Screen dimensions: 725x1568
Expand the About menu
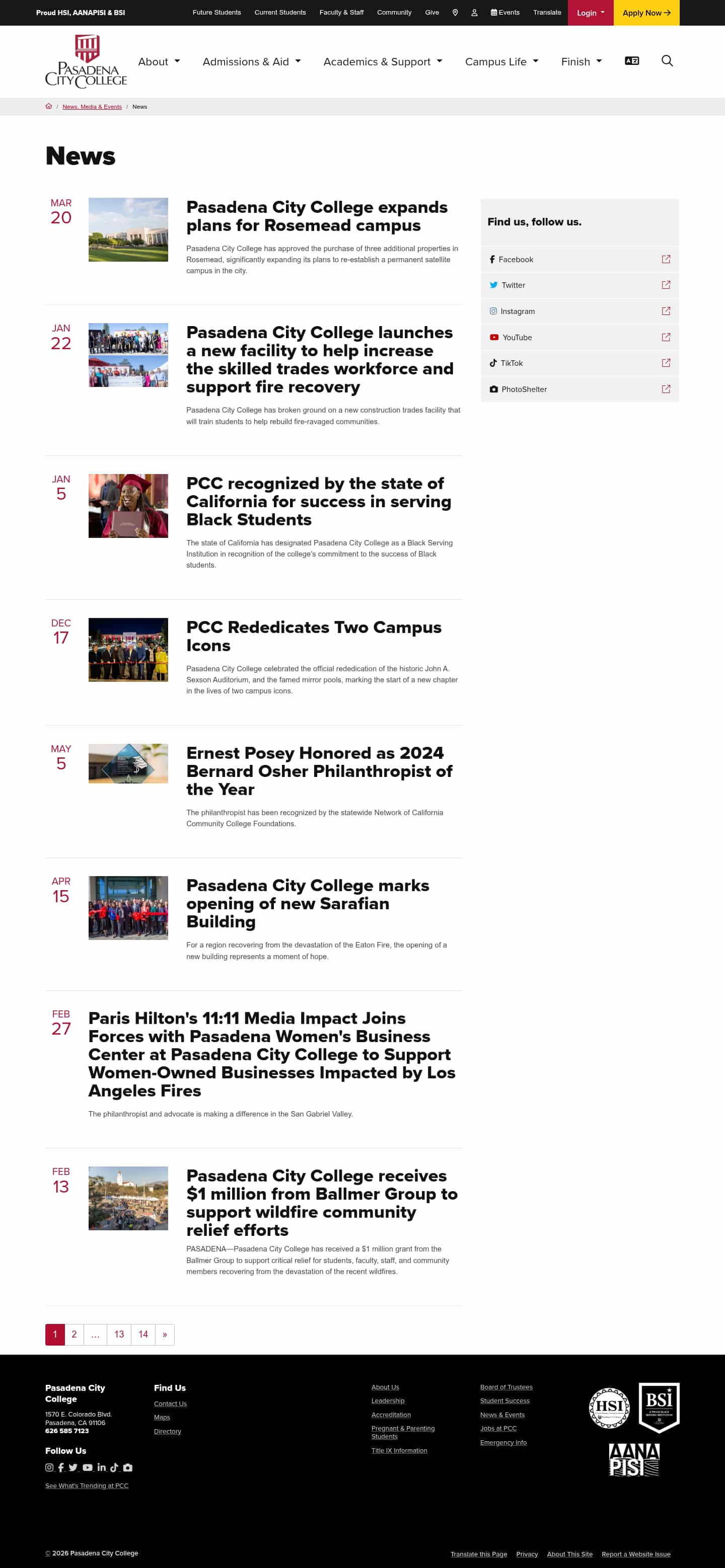[159, 61]
